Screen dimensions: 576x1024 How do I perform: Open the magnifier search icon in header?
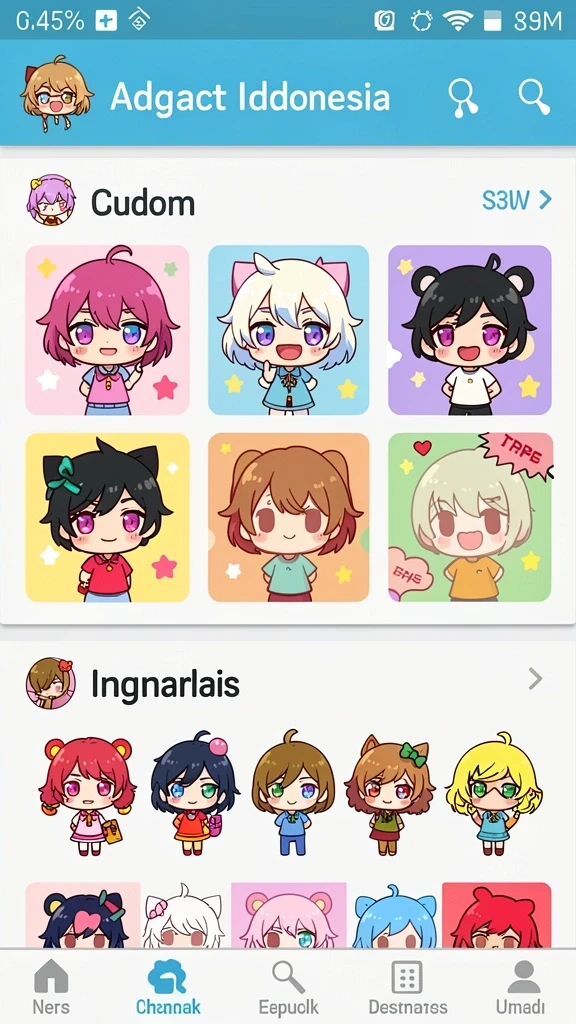(x=534, y=97)
